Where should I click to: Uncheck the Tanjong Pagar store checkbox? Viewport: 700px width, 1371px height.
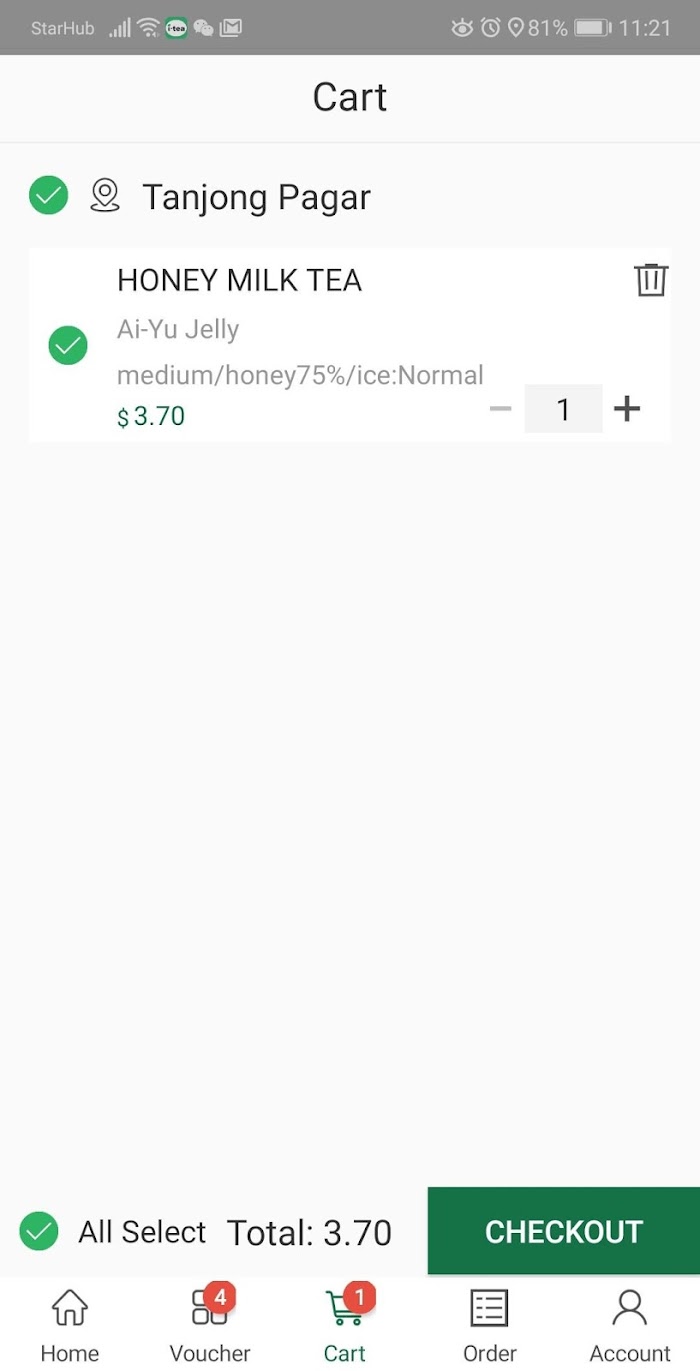coord(48,195)
